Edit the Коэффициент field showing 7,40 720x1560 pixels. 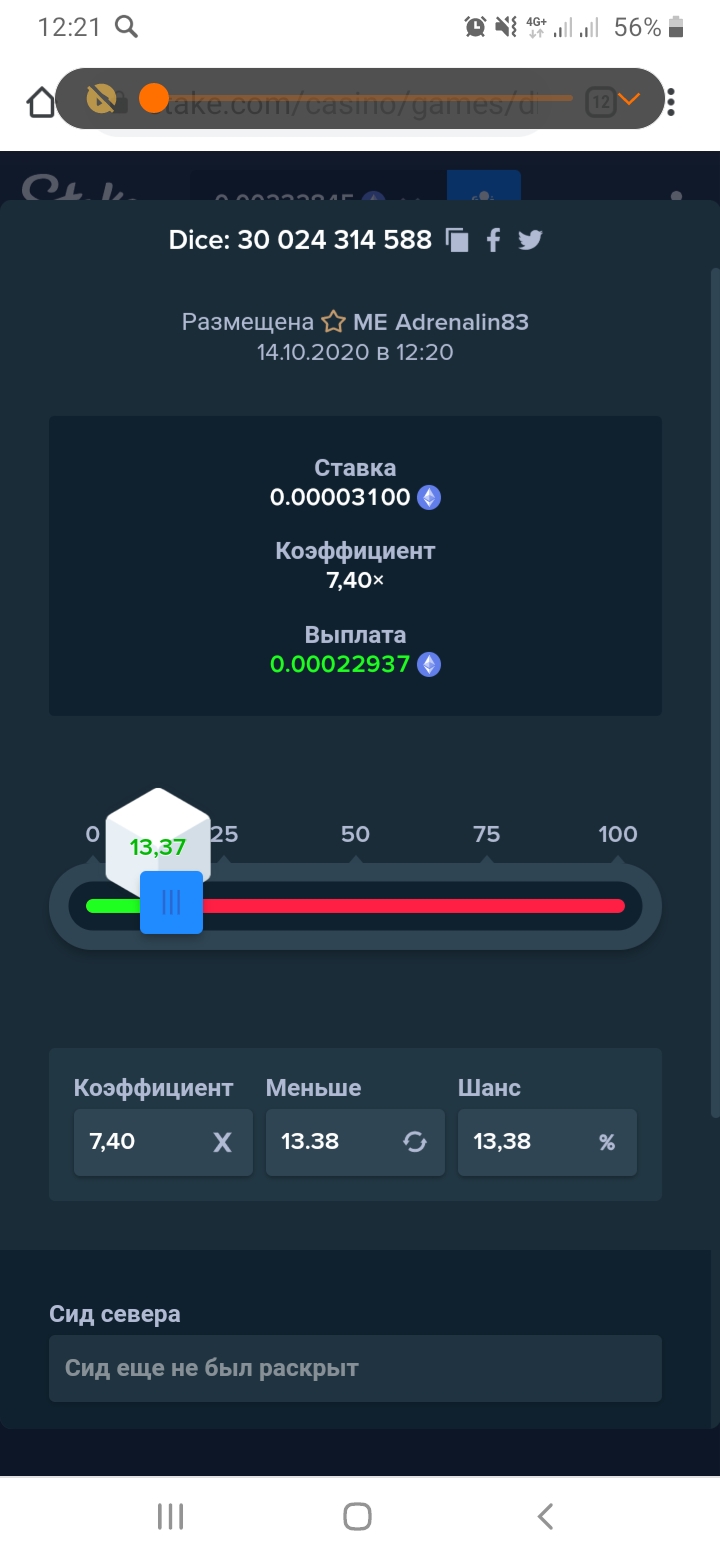pos(163,1142)
